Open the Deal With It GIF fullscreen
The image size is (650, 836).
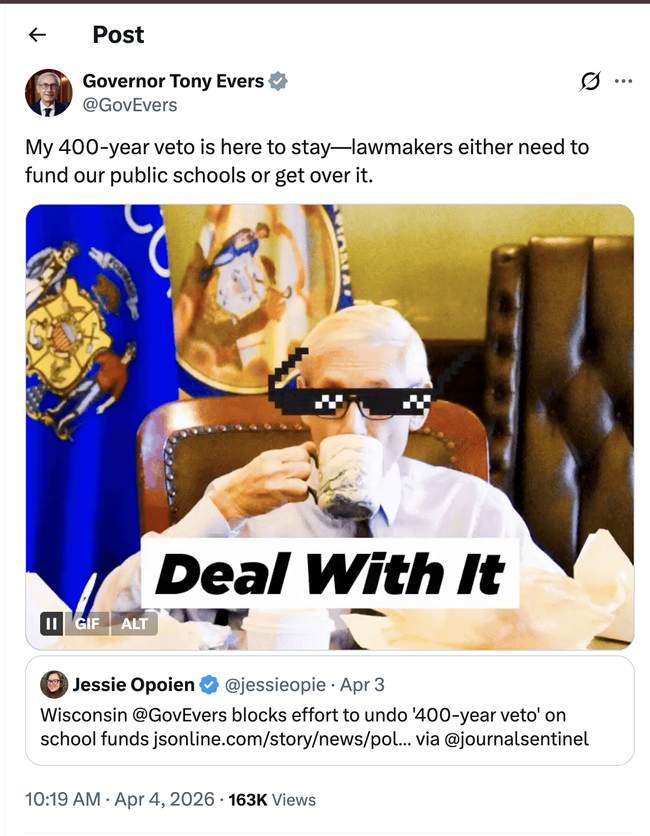[330, 400]
